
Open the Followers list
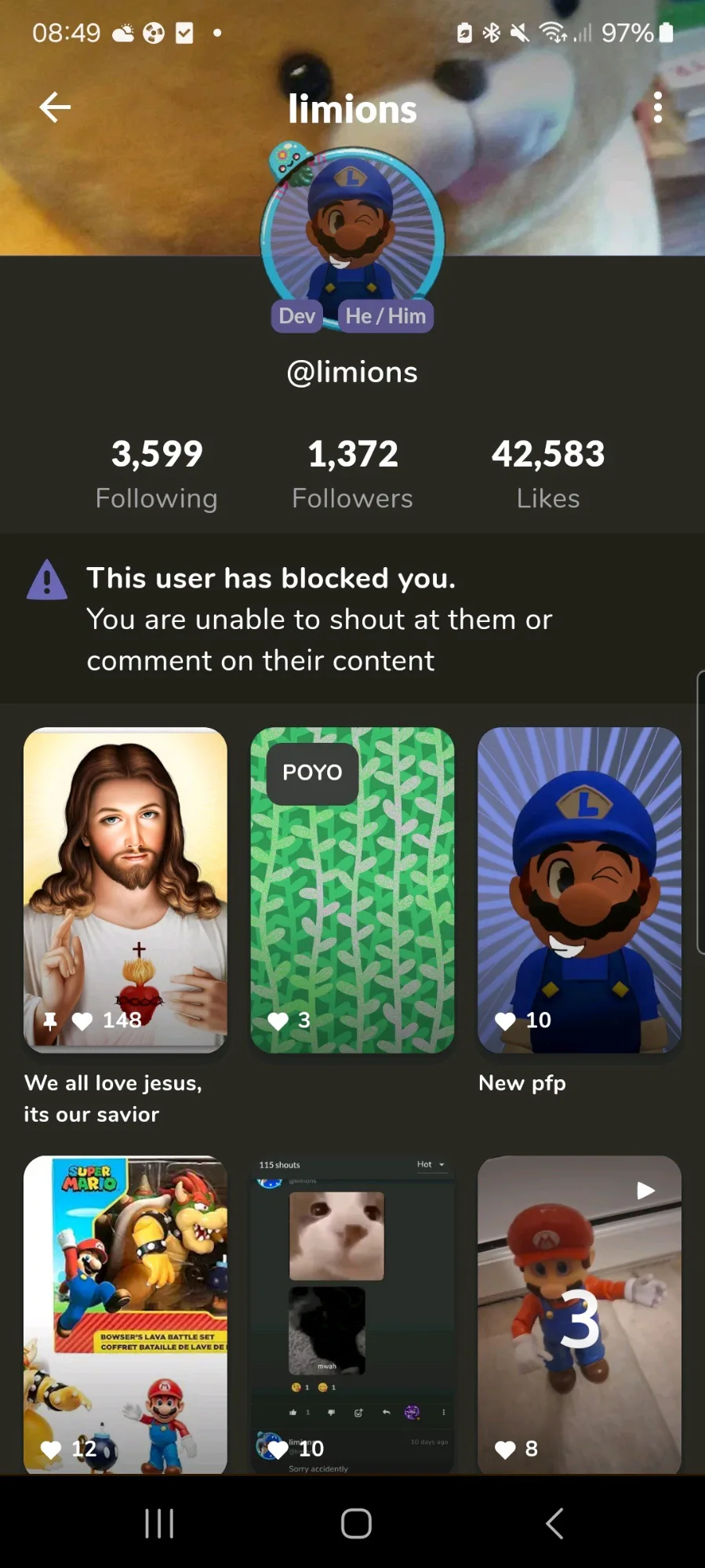pos(352,474)
